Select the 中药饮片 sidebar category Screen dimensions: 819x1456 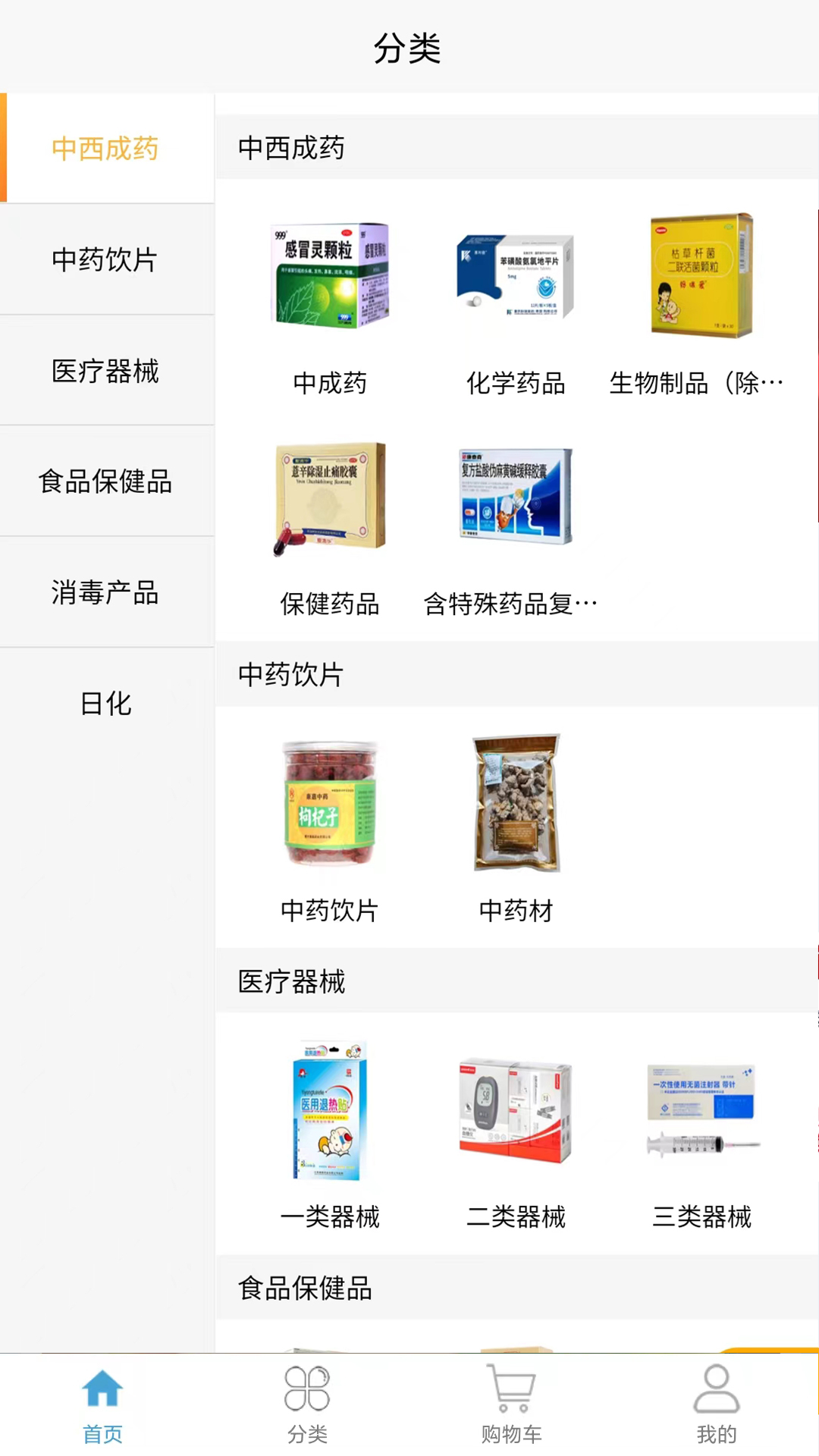tap(105, 259)
